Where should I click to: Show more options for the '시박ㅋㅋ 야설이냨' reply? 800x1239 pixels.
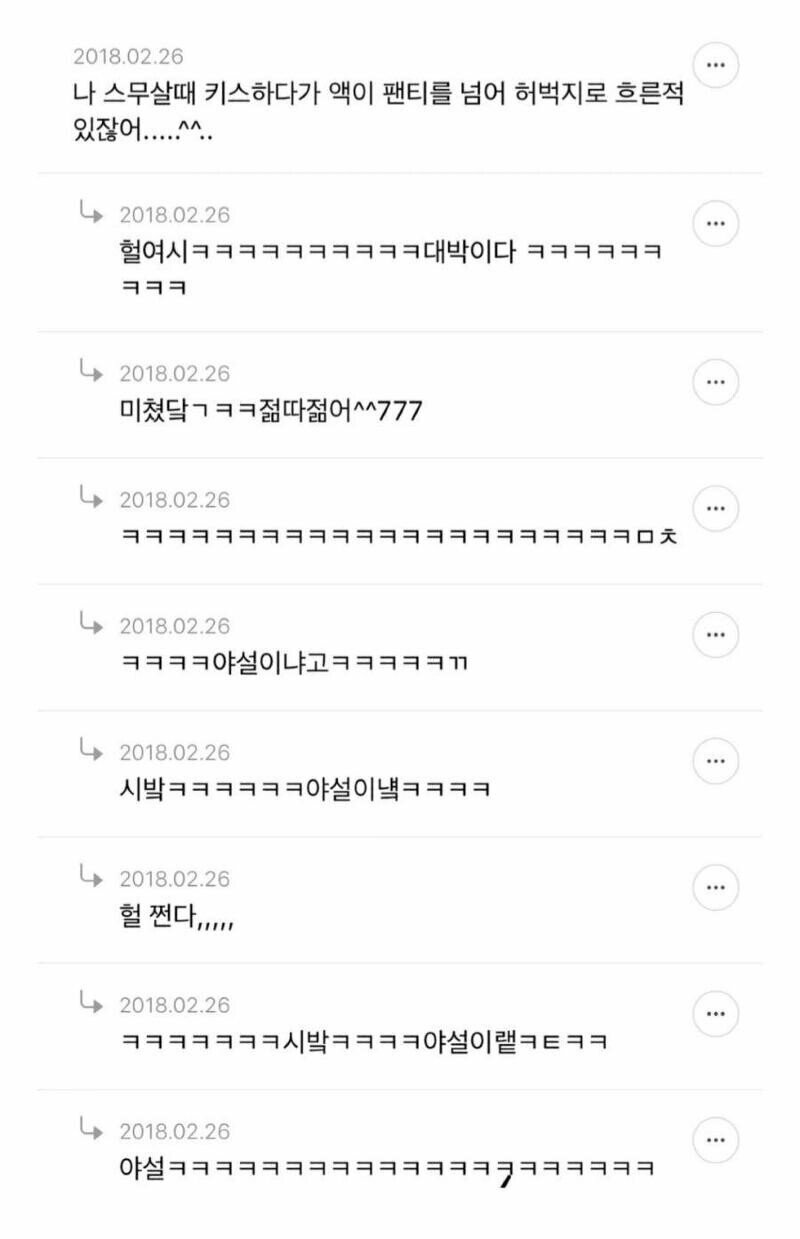715,760
